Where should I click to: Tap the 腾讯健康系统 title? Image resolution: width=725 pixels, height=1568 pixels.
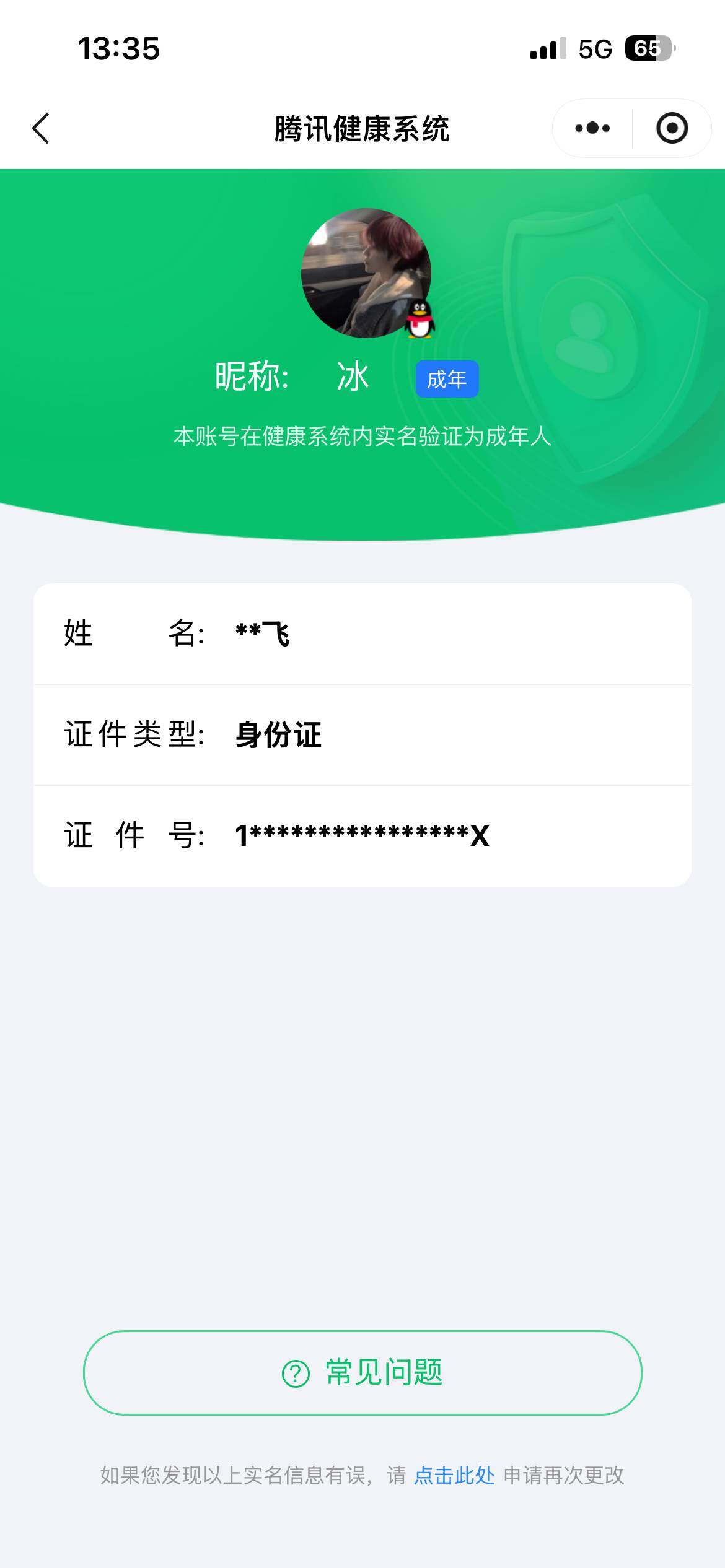pyautogui.click(x=362, y=128)
